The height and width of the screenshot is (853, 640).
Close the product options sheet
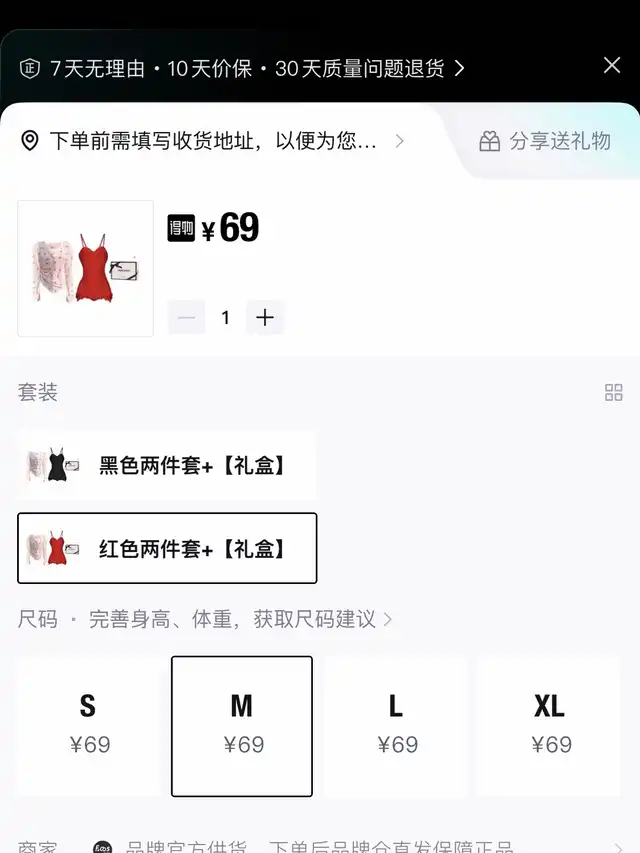tap(612, 66)
